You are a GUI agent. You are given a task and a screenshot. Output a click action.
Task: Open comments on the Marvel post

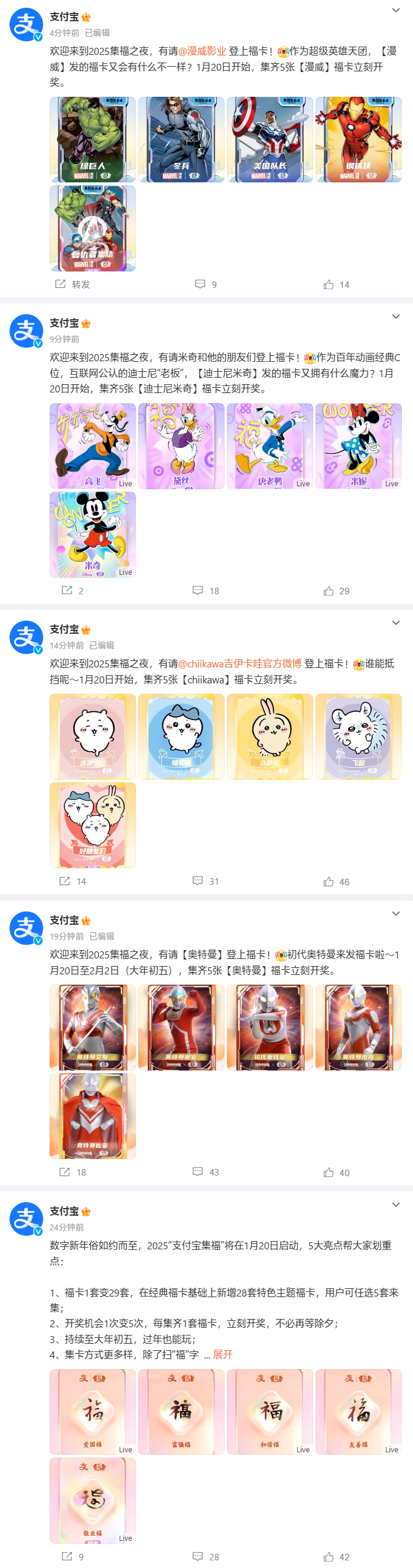point(205,284)
